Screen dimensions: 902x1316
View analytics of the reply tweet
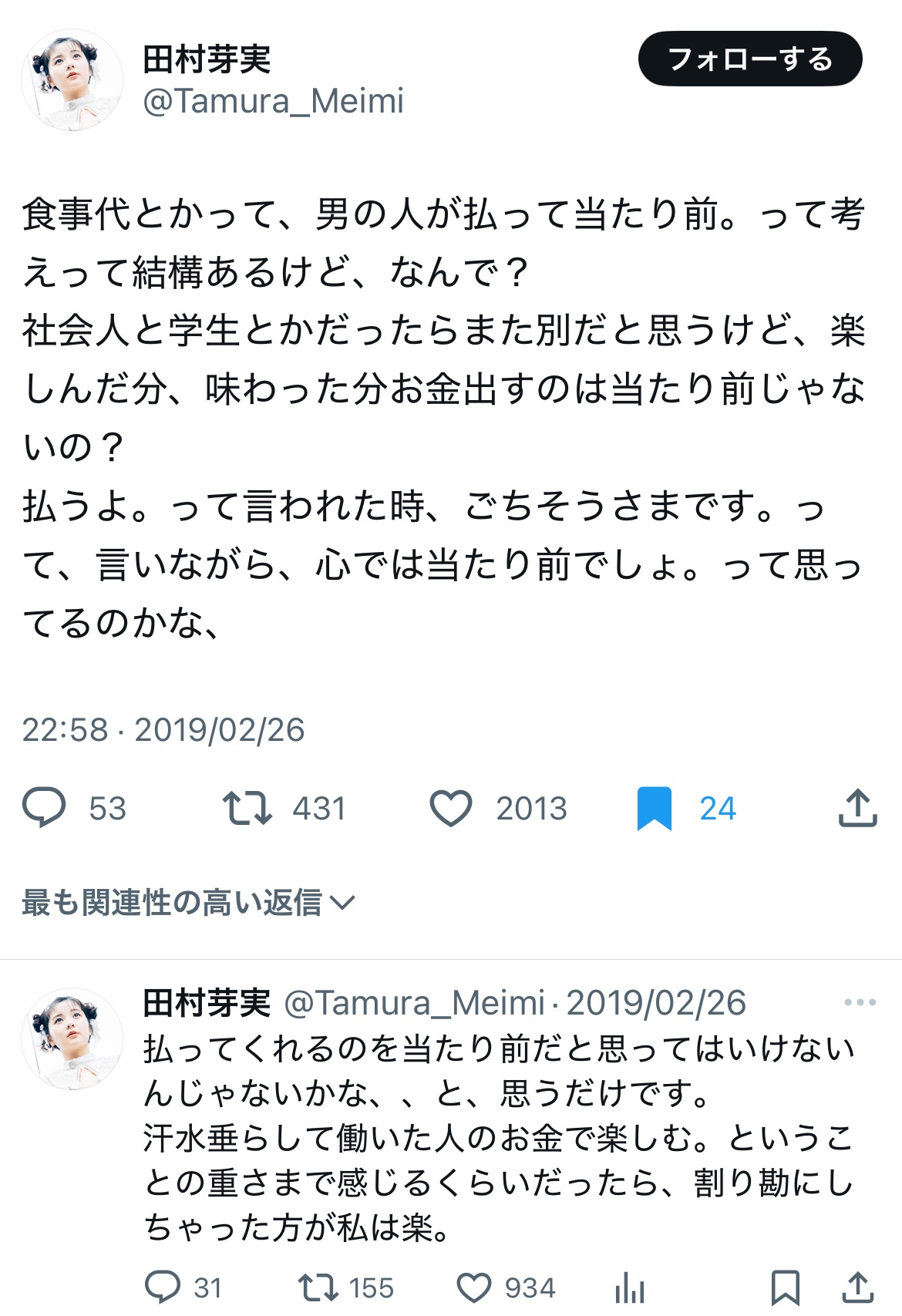(x=629, y=1287)
